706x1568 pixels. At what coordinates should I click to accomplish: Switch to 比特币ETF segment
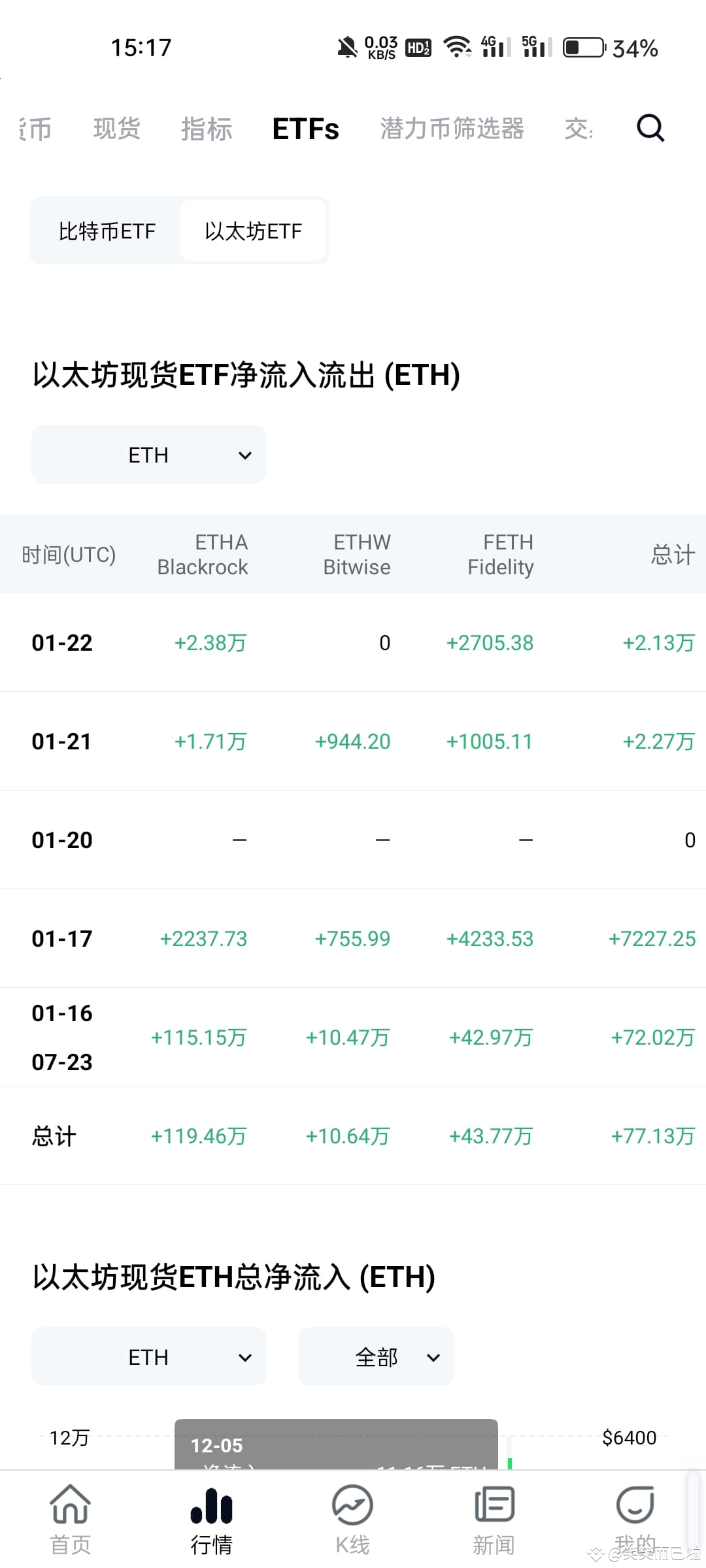107,231
